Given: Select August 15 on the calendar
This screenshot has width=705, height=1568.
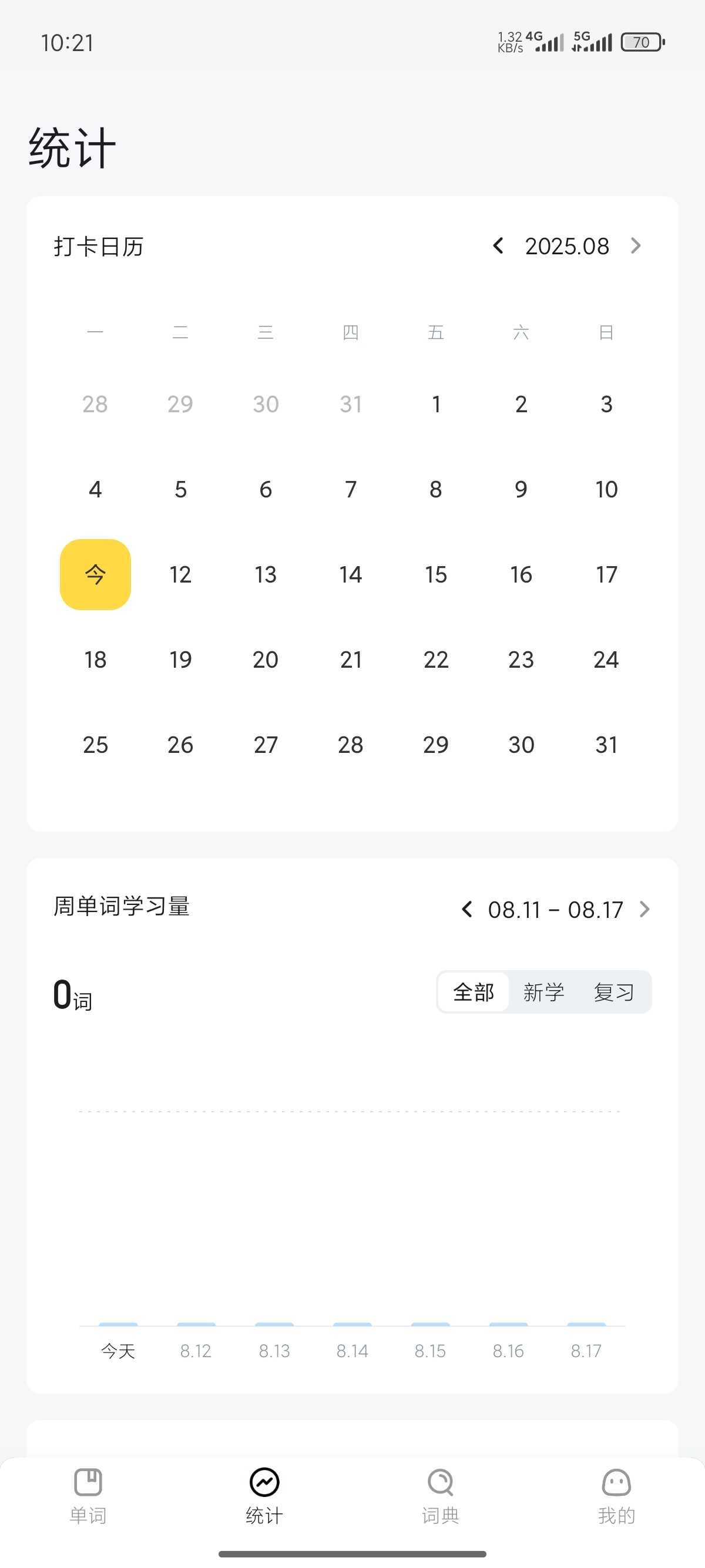Looking at the screenshot, I should pyautogui.click(x=436, y=574).
